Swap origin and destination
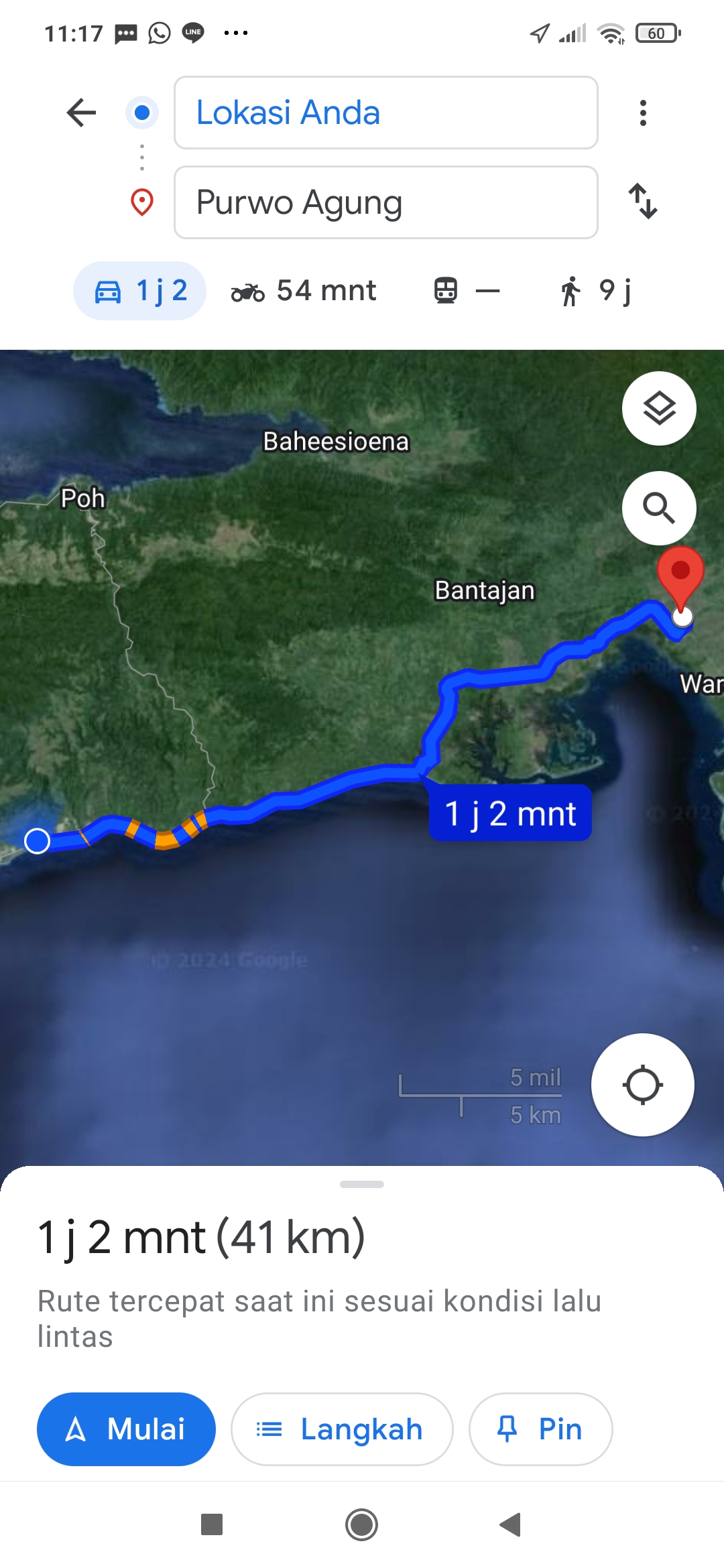 click(643, 201)
